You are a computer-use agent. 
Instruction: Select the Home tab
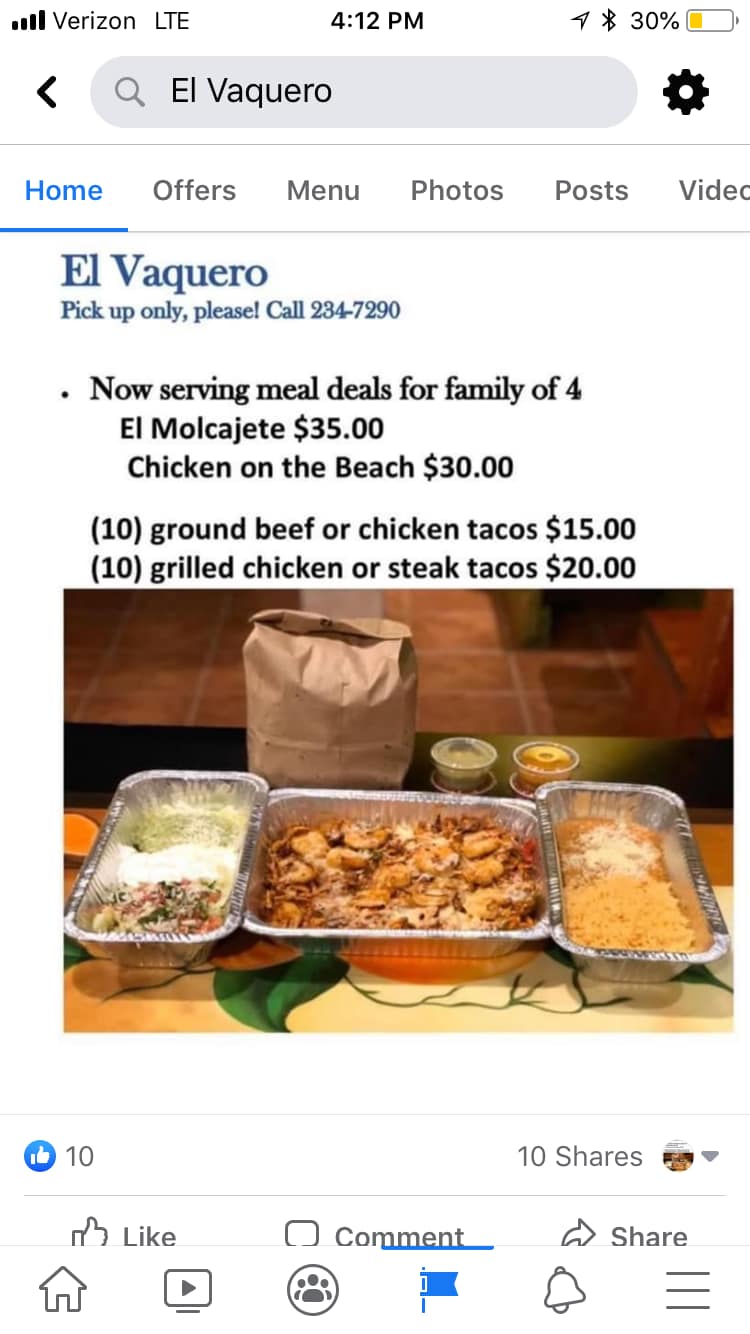64,190
